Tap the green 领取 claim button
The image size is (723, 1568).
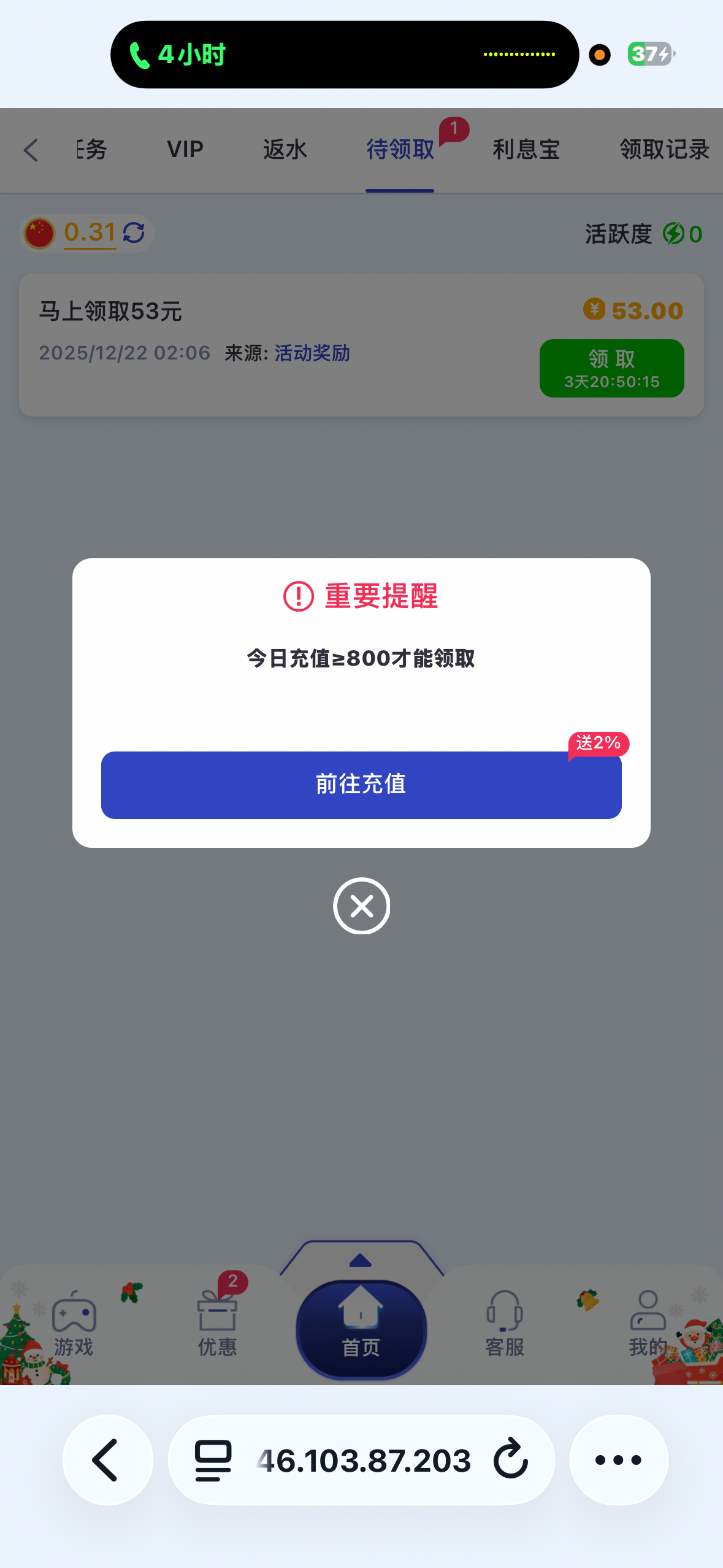point(611,367)
